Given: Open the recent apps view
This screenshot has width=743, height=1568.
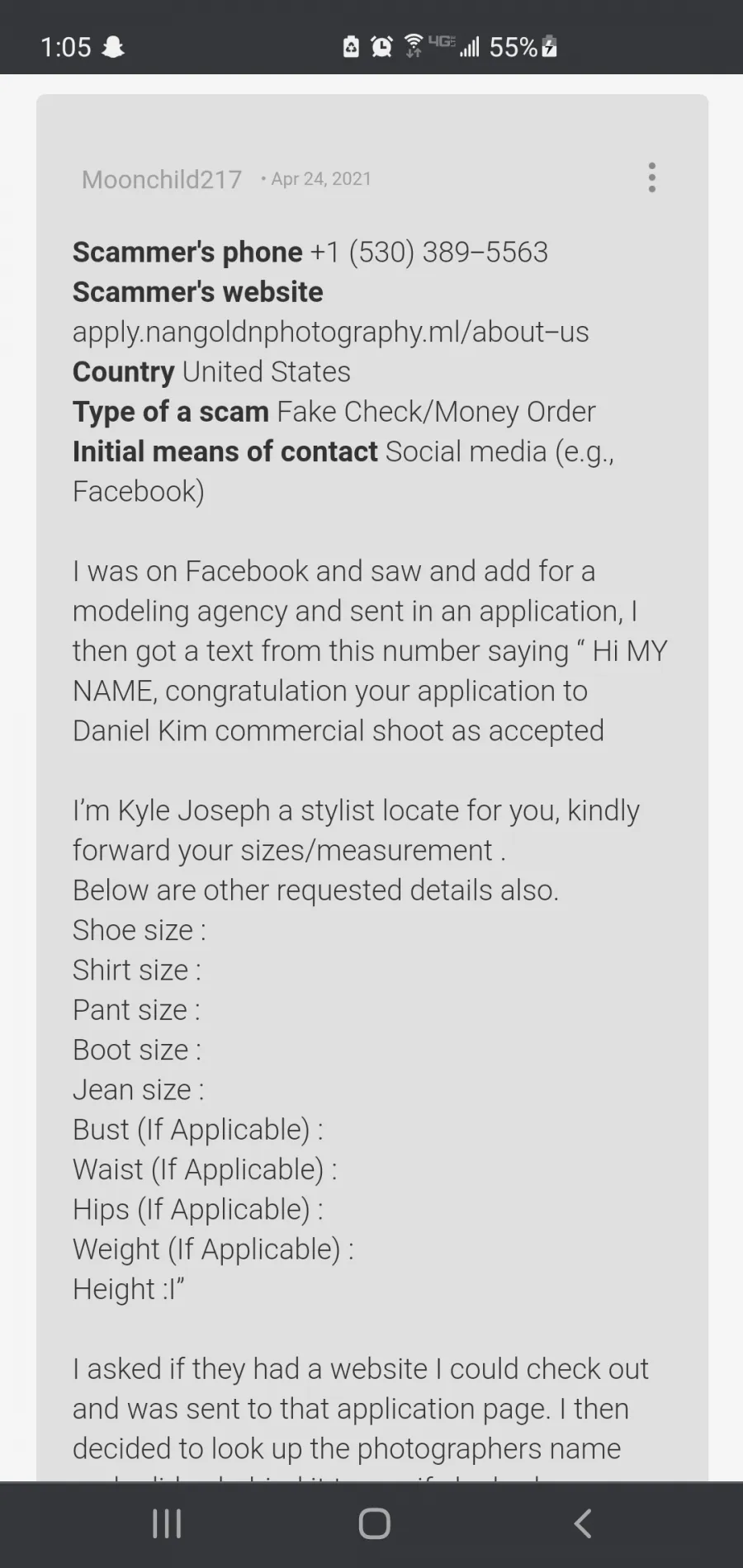Looking at the screenshot, I should 167,1523.
